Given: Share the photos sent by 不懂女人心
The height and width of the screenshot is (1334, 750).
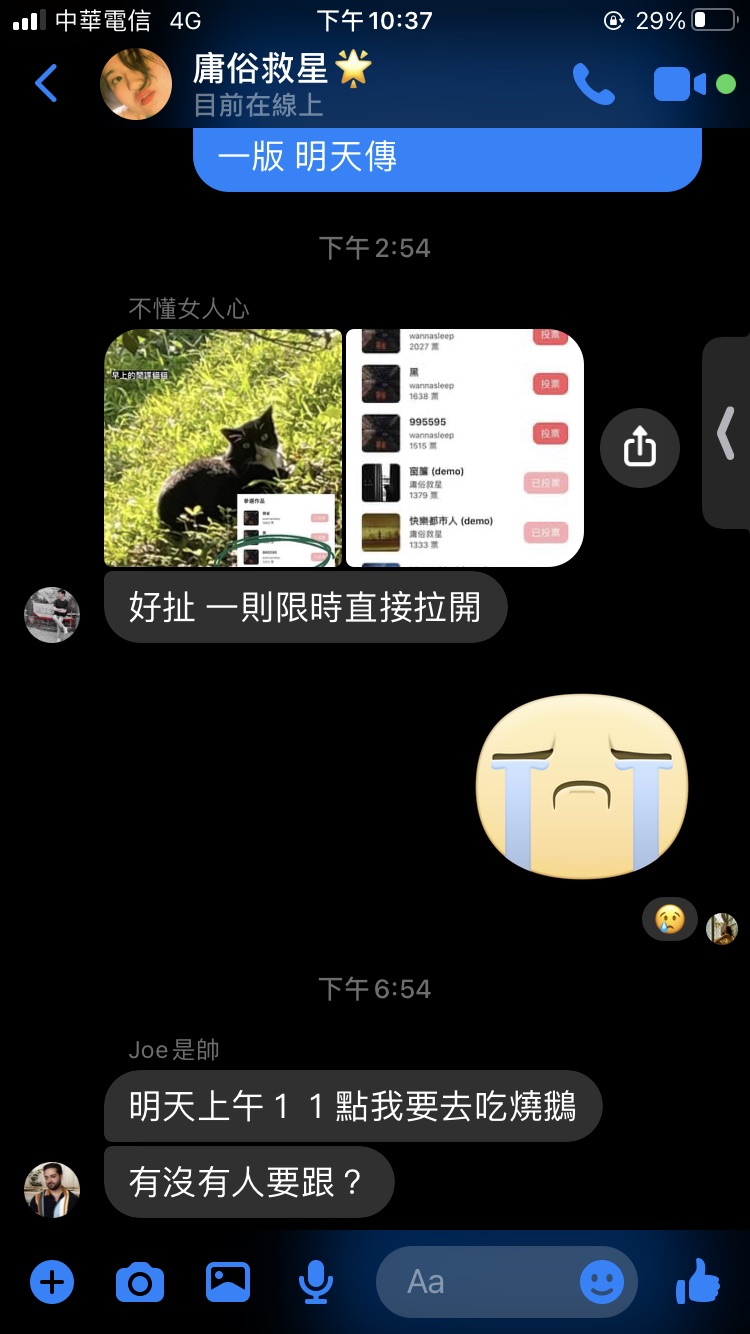Looking at the screenshot, I should pyautogui.click(x=640, y=449).
